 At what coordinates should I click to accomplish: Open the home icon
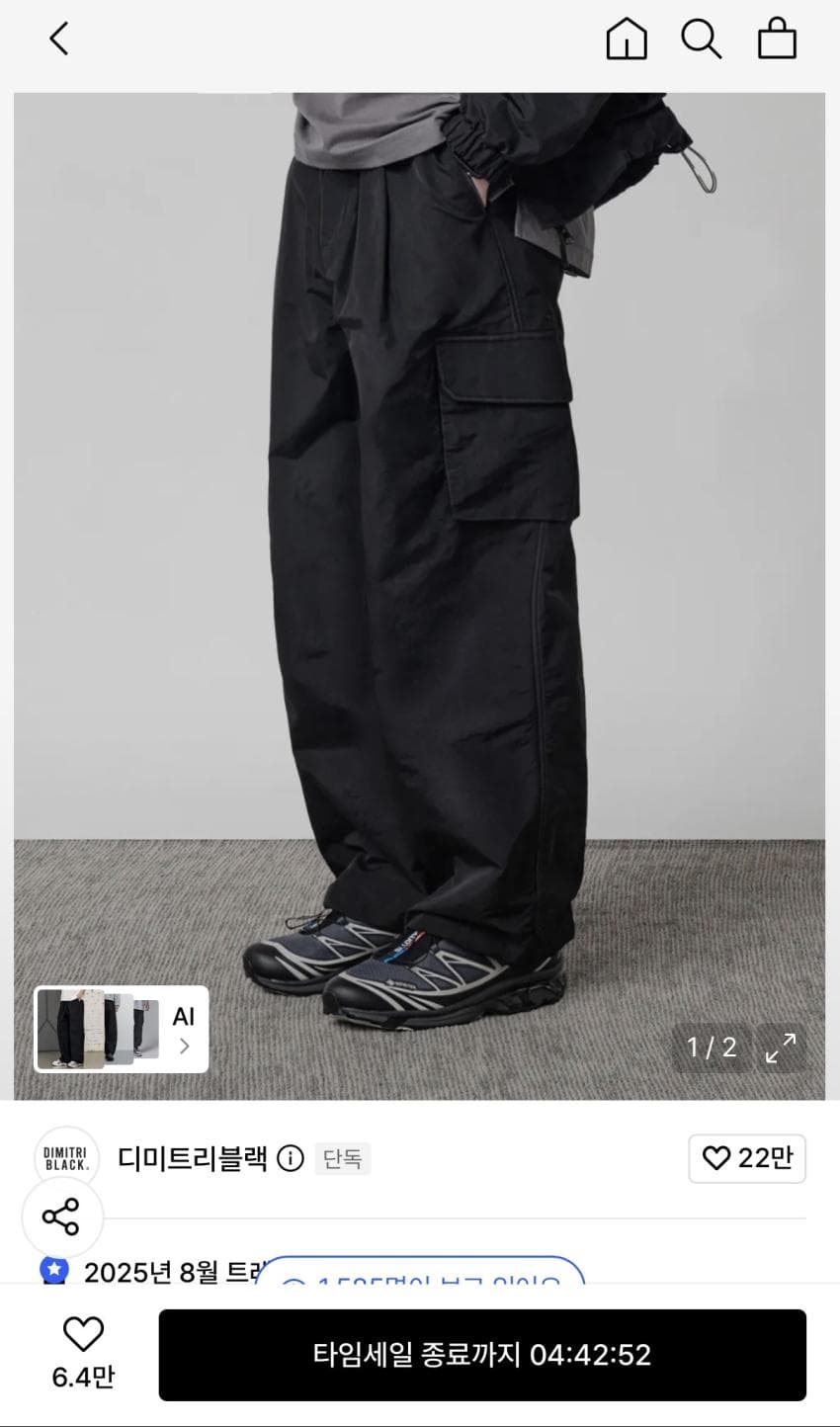click(627, 40)
